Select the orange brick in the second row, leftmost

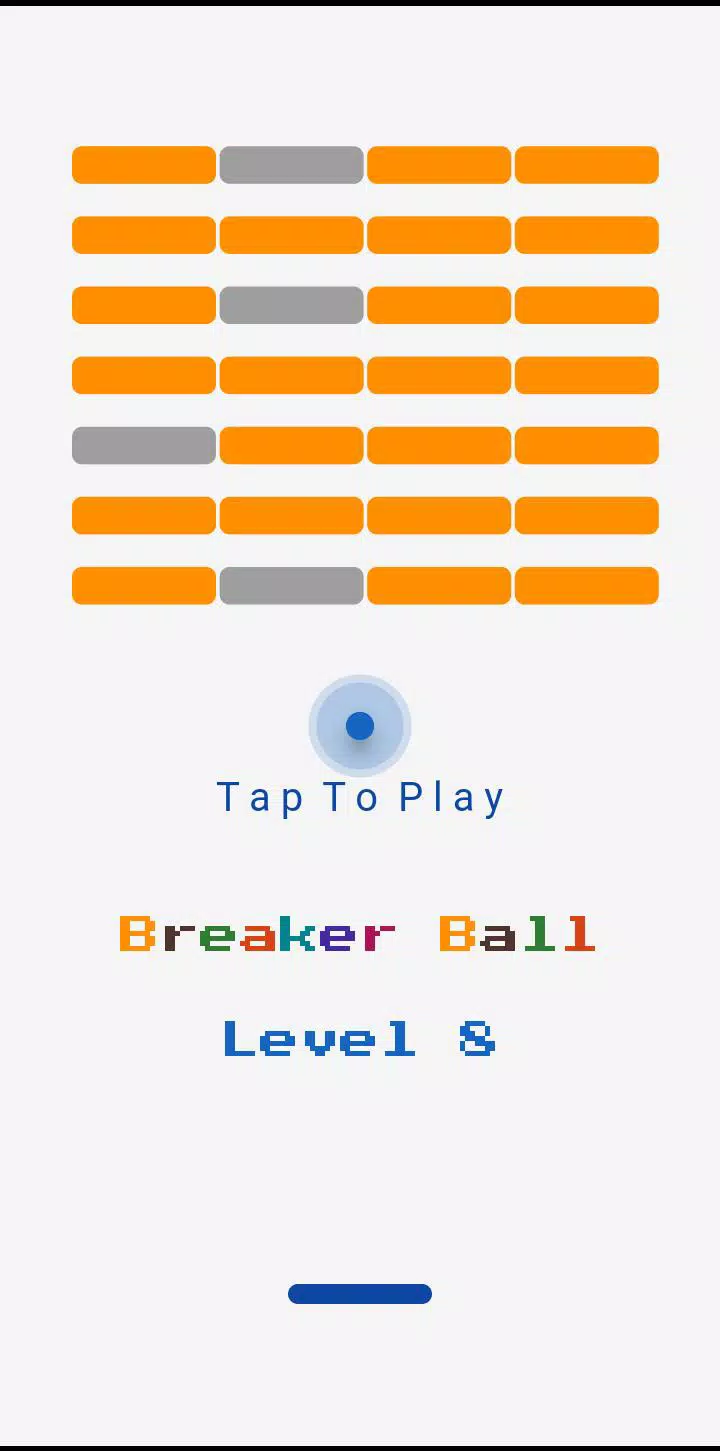[143, 234]
